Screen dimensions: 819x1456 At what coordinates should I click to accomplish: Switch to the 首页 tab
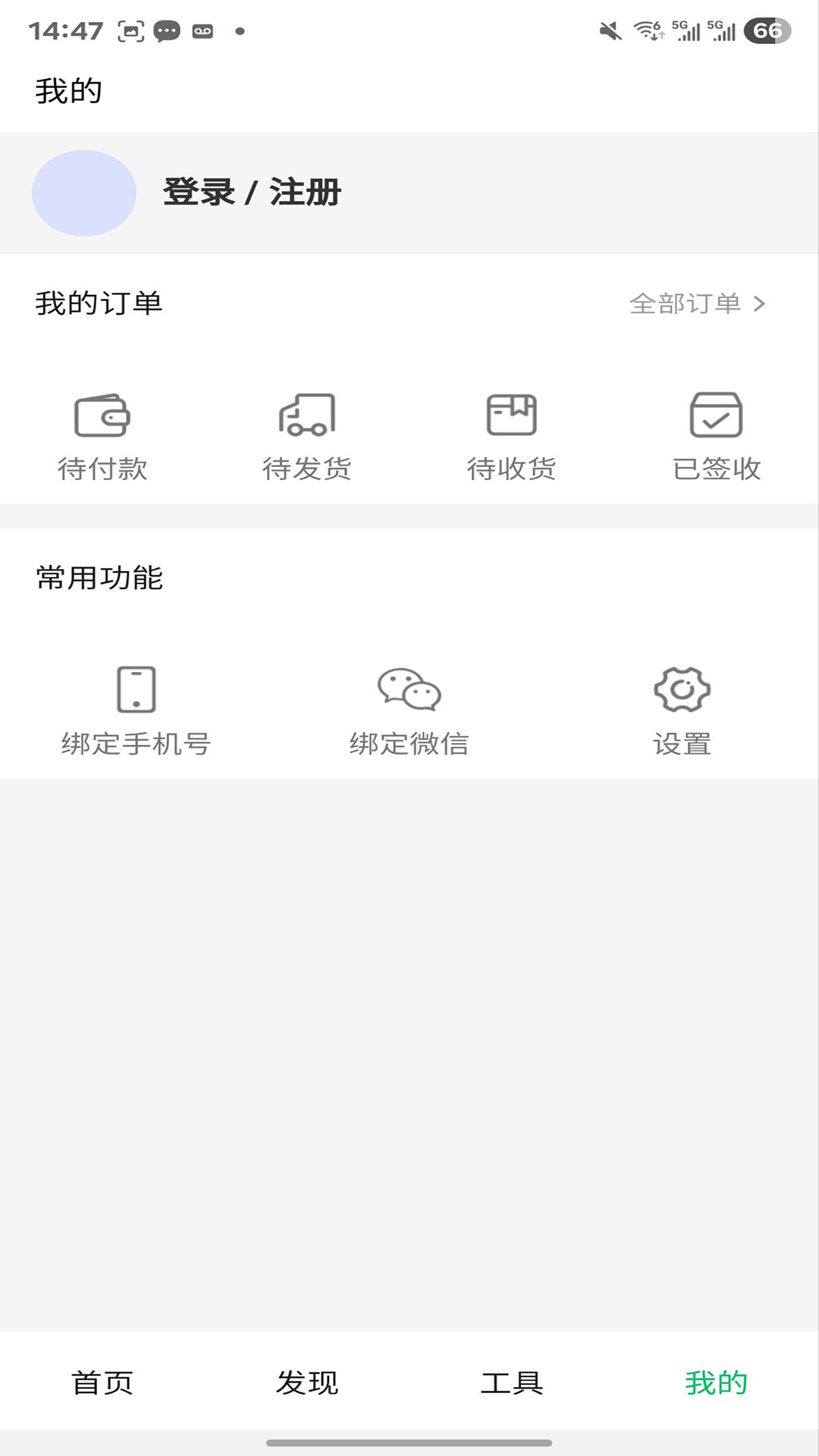click(102, 1382)
